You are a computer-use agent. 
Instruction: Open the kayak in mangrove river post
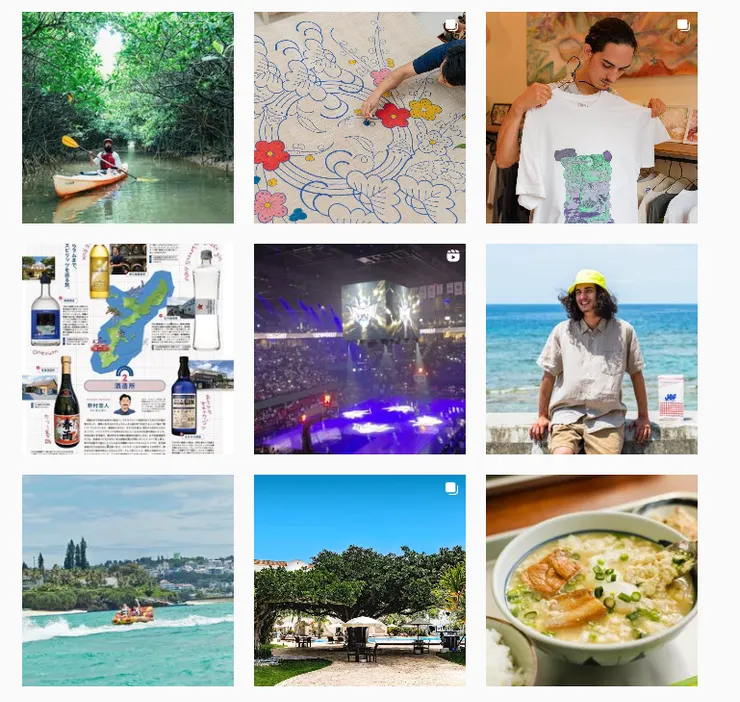click(x=128, y=117)
